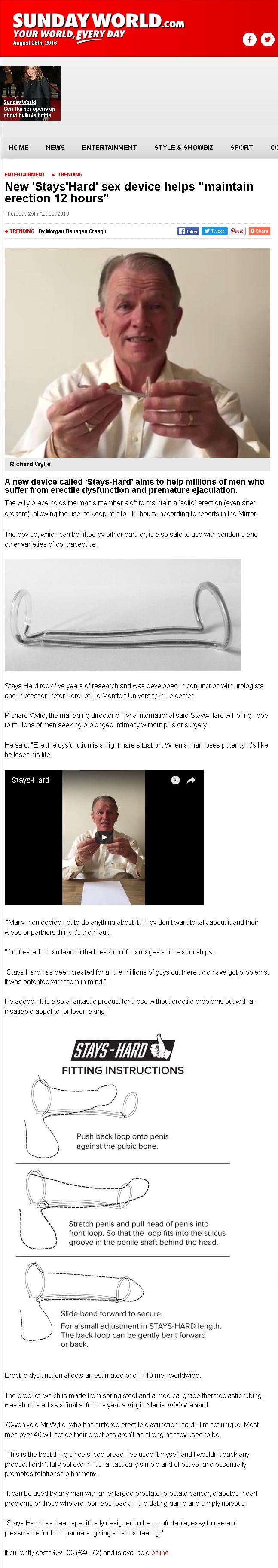The width and height of the screenshot is (278, 1568).
Task: Tap the video's watch later clock
Action: 175,780
